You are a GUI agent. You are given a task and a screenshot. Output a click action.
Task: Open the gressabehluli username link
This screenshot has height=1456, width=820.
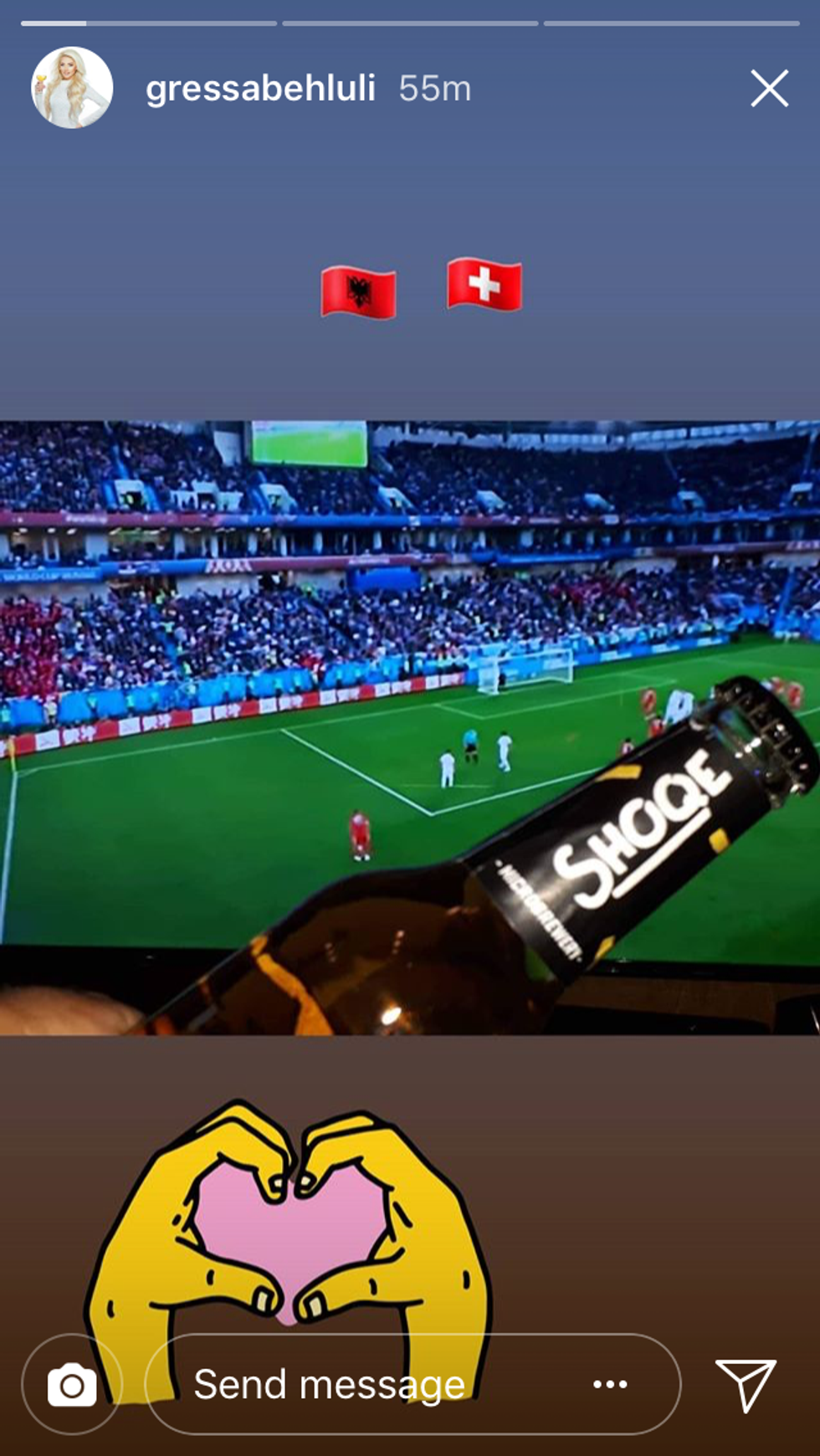click(x=260, y=89)
